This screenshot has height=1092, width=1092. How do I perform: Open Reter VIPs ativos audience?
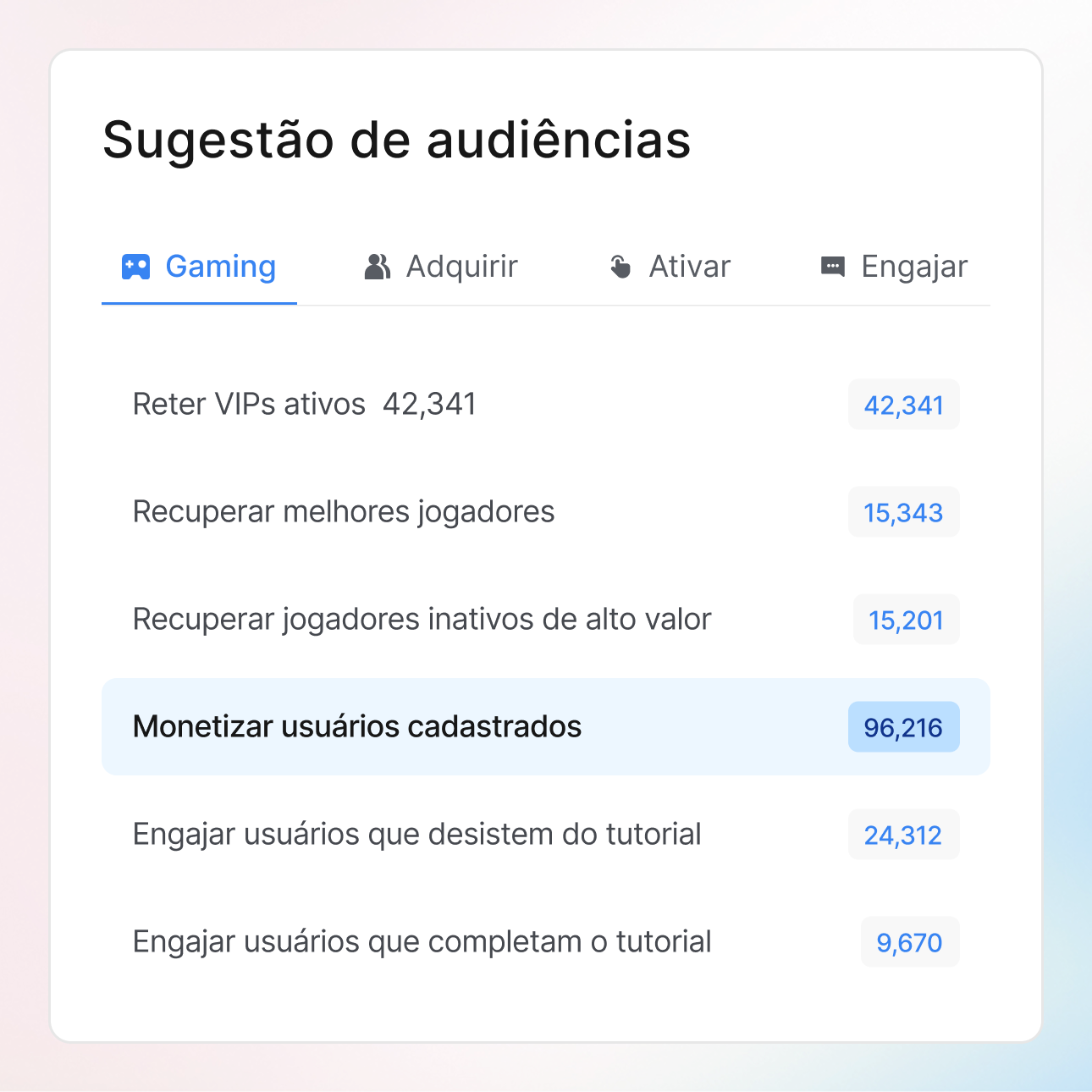(304, 405)
